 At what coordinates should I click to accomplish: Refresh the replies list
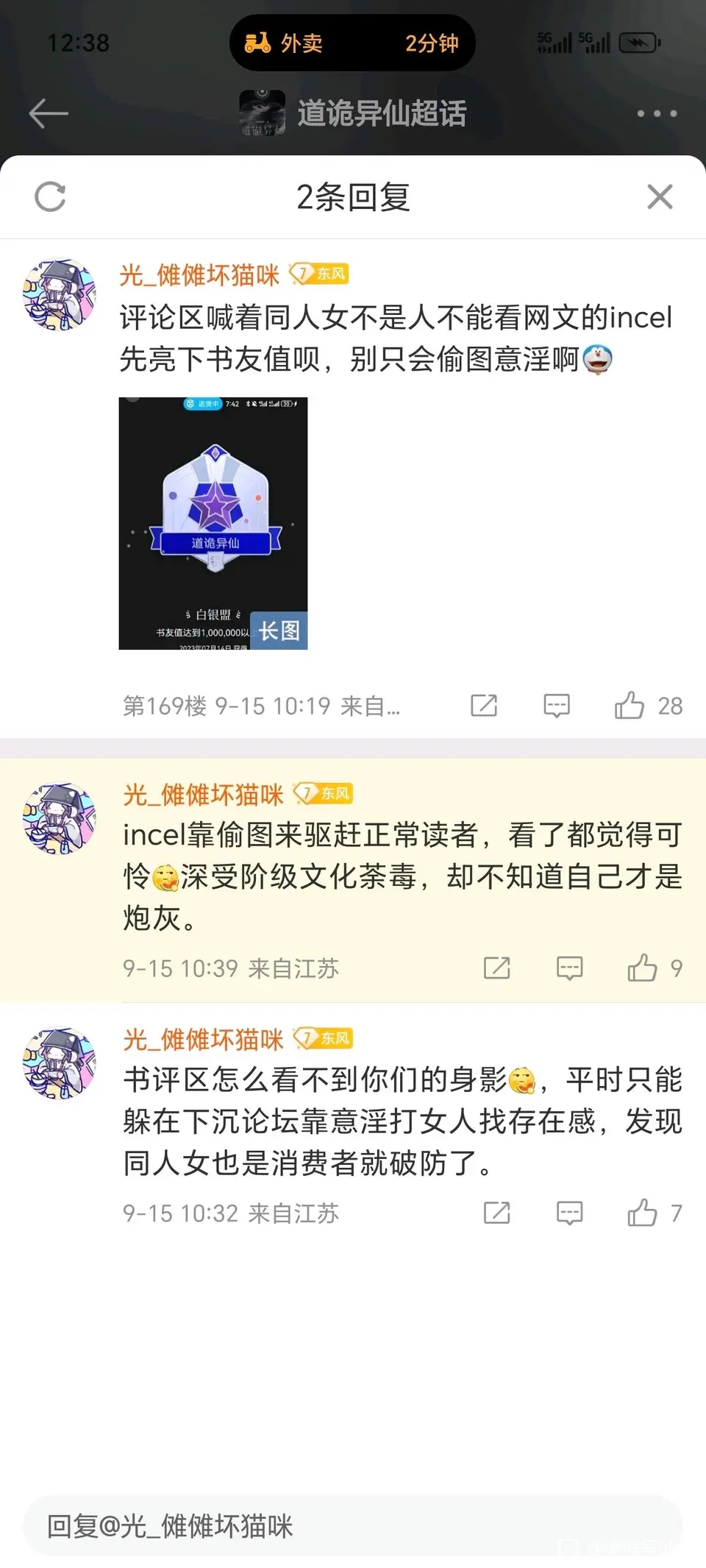point(50,196)
